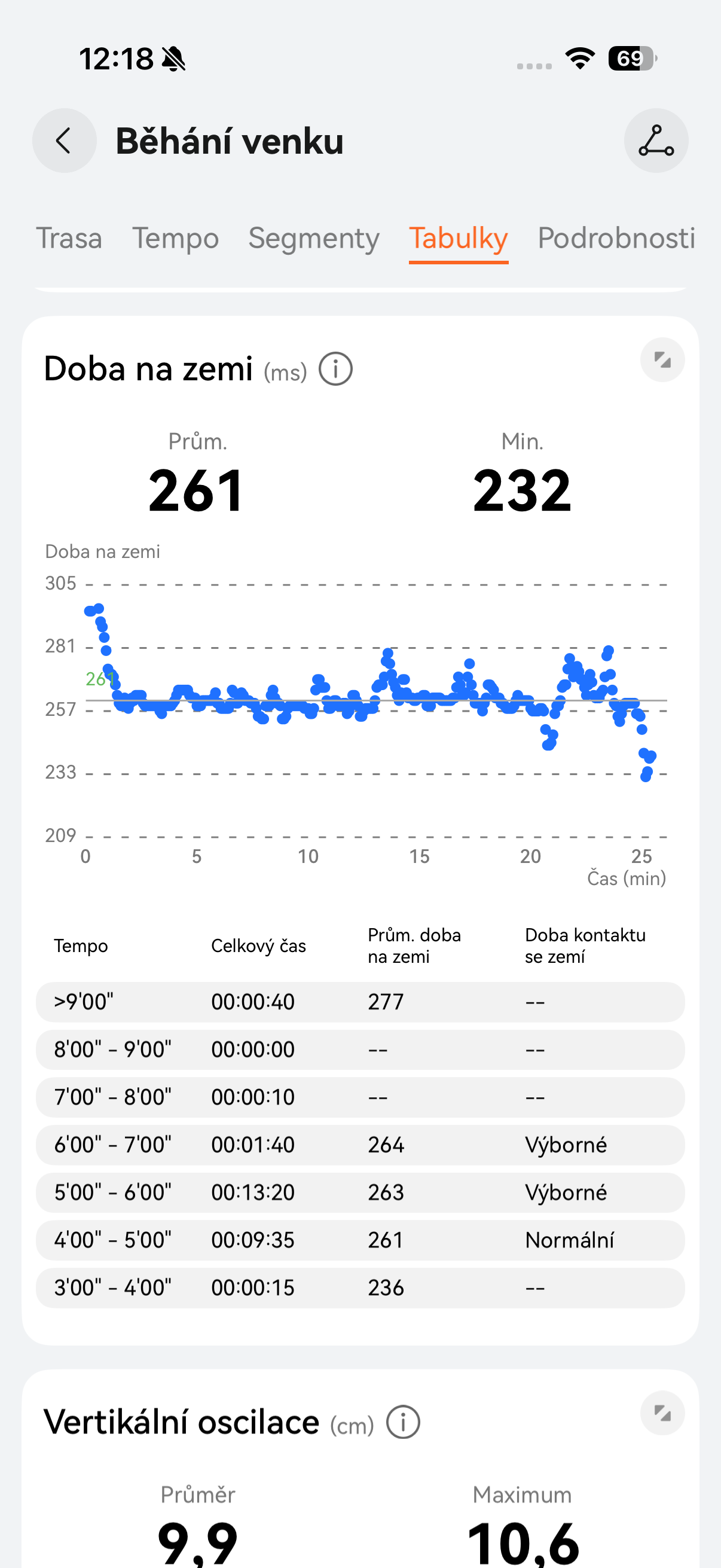Switch to the Trasa tab

click(69, 238)
